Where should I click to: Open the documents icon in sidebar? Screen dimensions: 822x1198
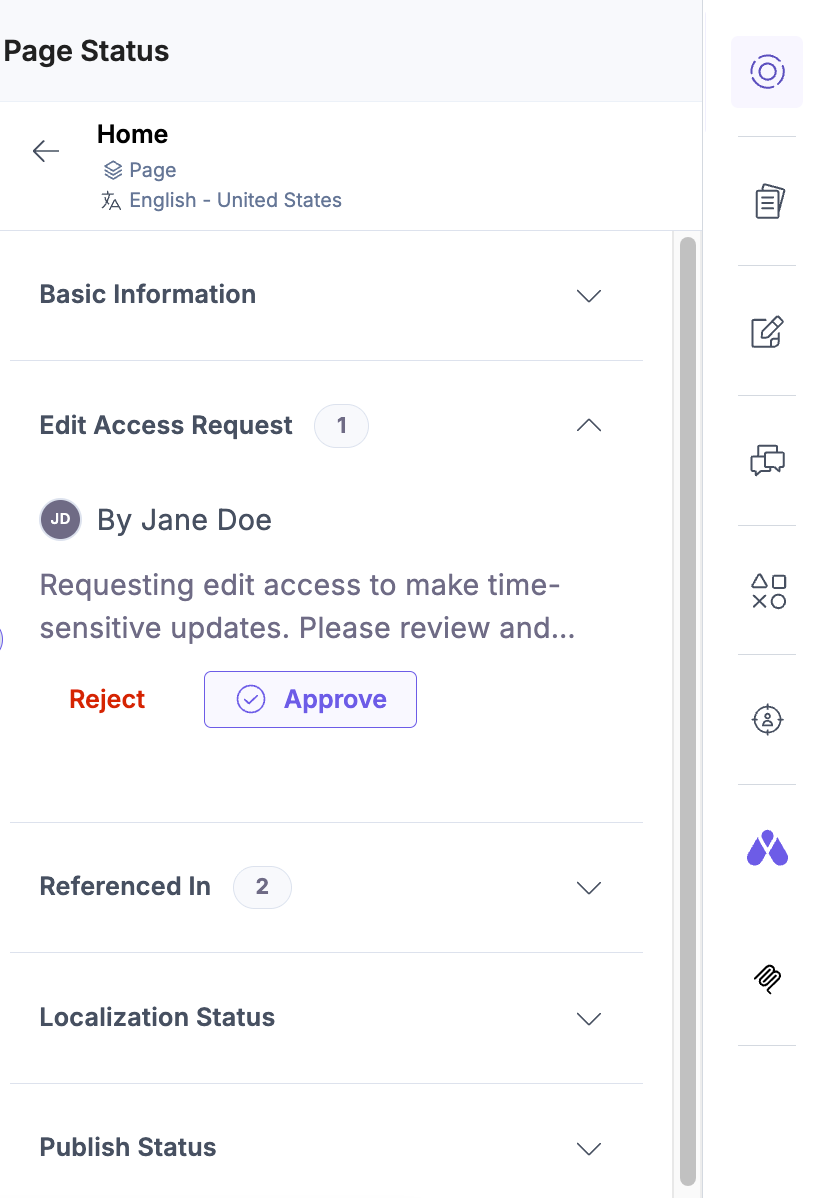767,201
